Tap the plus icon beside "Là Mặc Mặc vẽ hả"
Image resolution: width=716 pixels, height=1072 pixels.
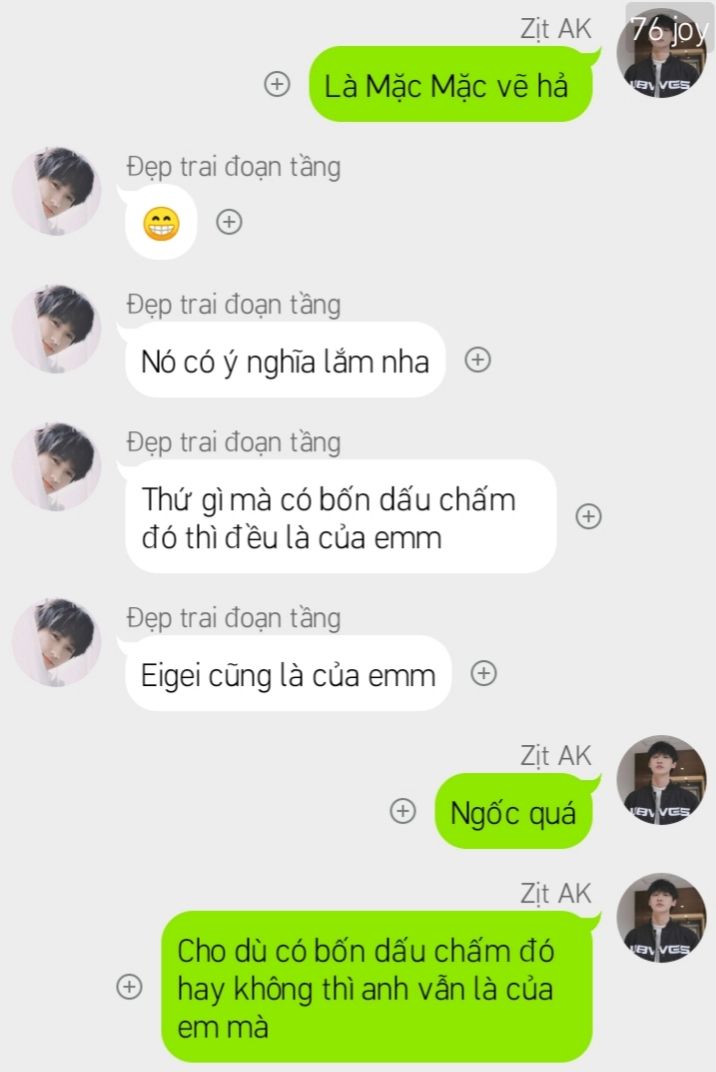click(276, 84)
